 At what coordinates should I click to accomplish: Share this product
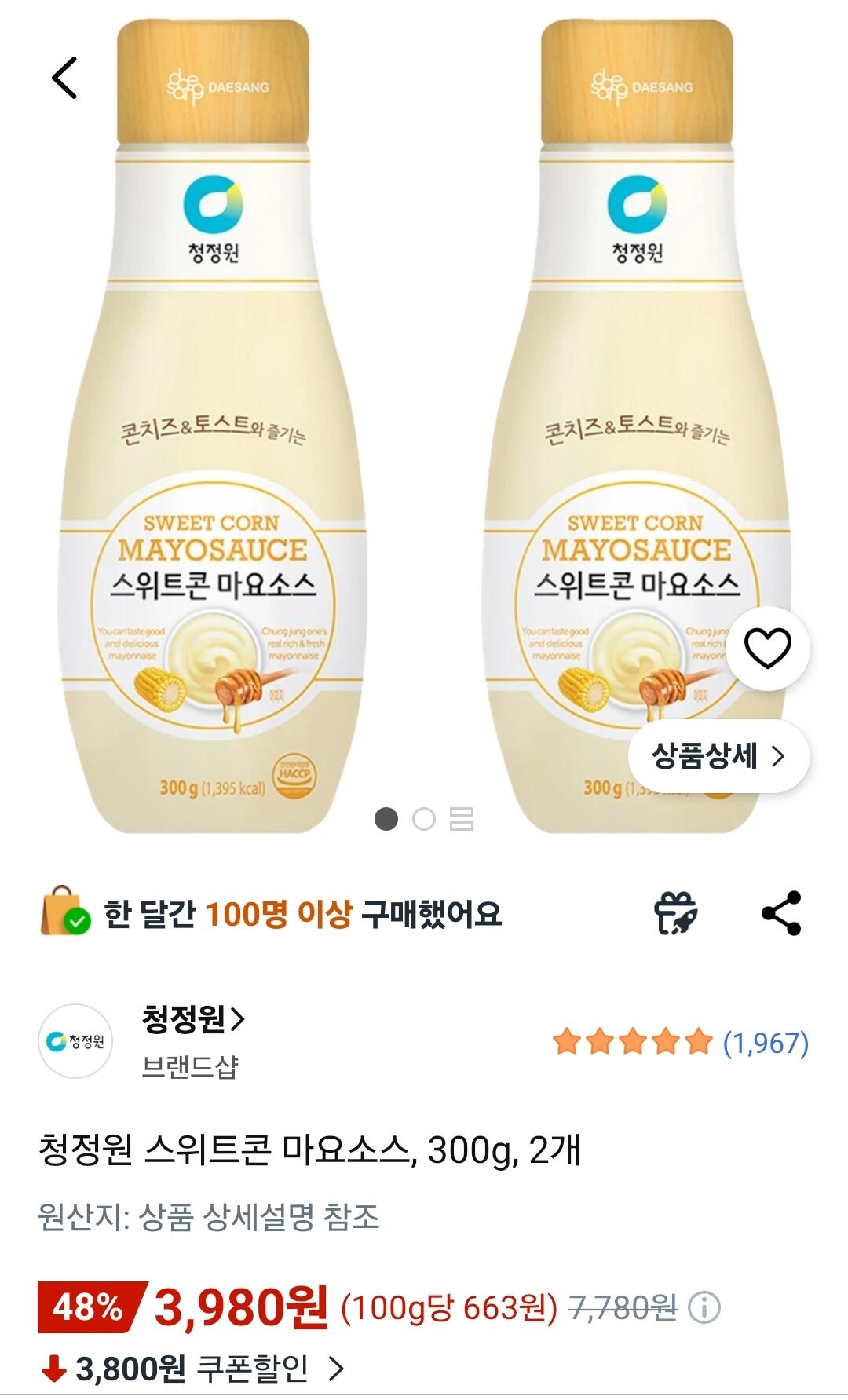tap(781, 913)
